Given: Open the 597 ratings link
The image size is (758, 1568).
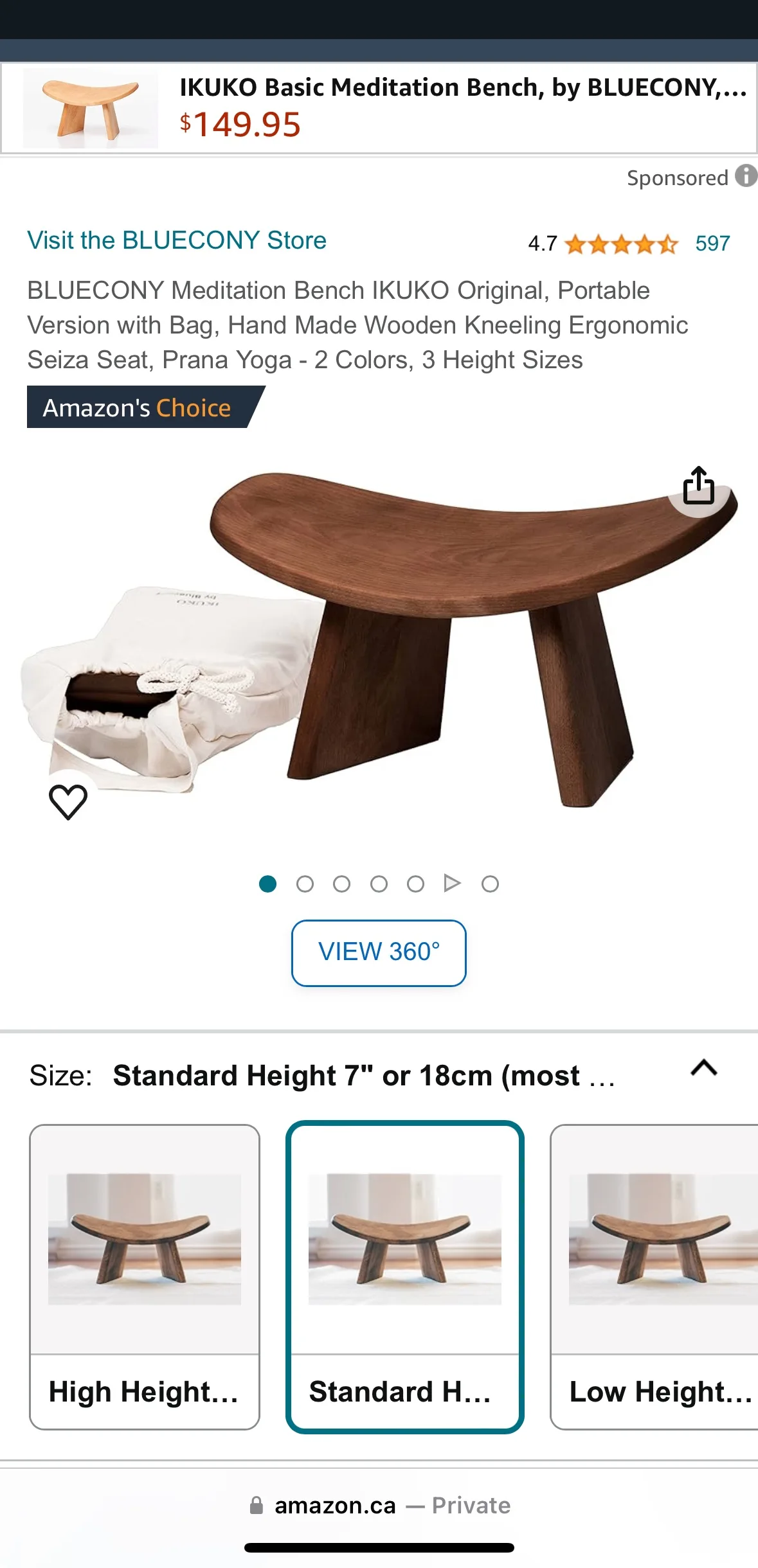Looking at the screenshot, I should [x=711, y=244].
